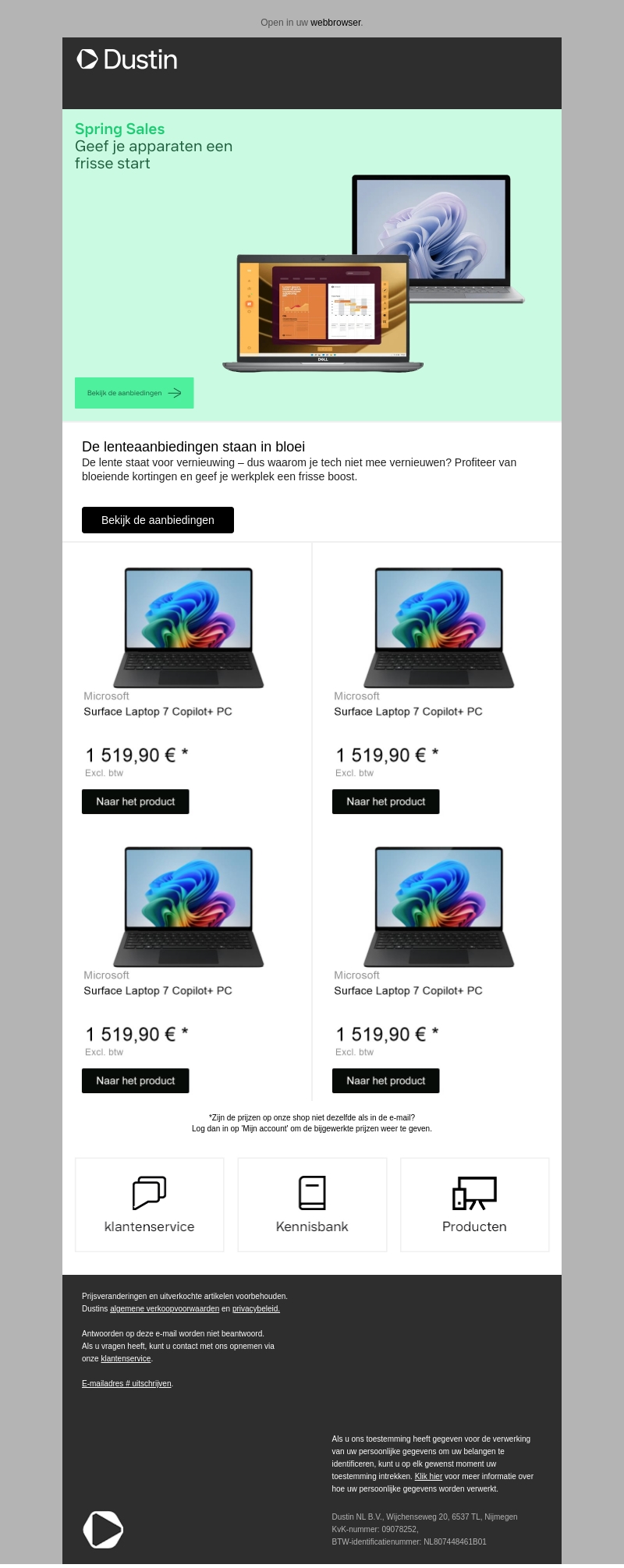Tap the green Bekijk de aanbiedingen banner button

pyautogui.click(x=134, y=393)
